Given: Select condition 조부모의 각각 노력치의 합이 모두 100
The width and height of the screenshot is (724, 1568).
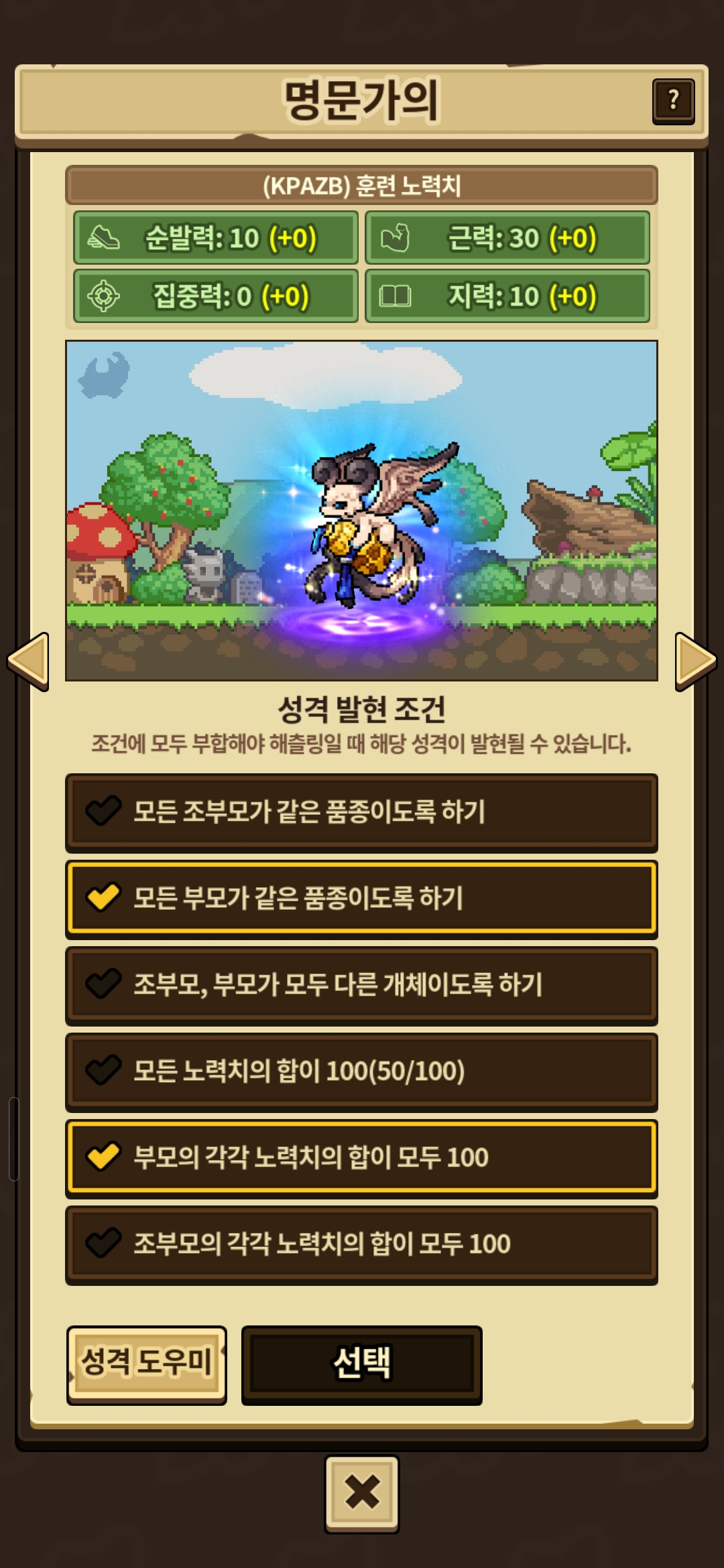Looking at the screenshot, I should [361, 1244].
